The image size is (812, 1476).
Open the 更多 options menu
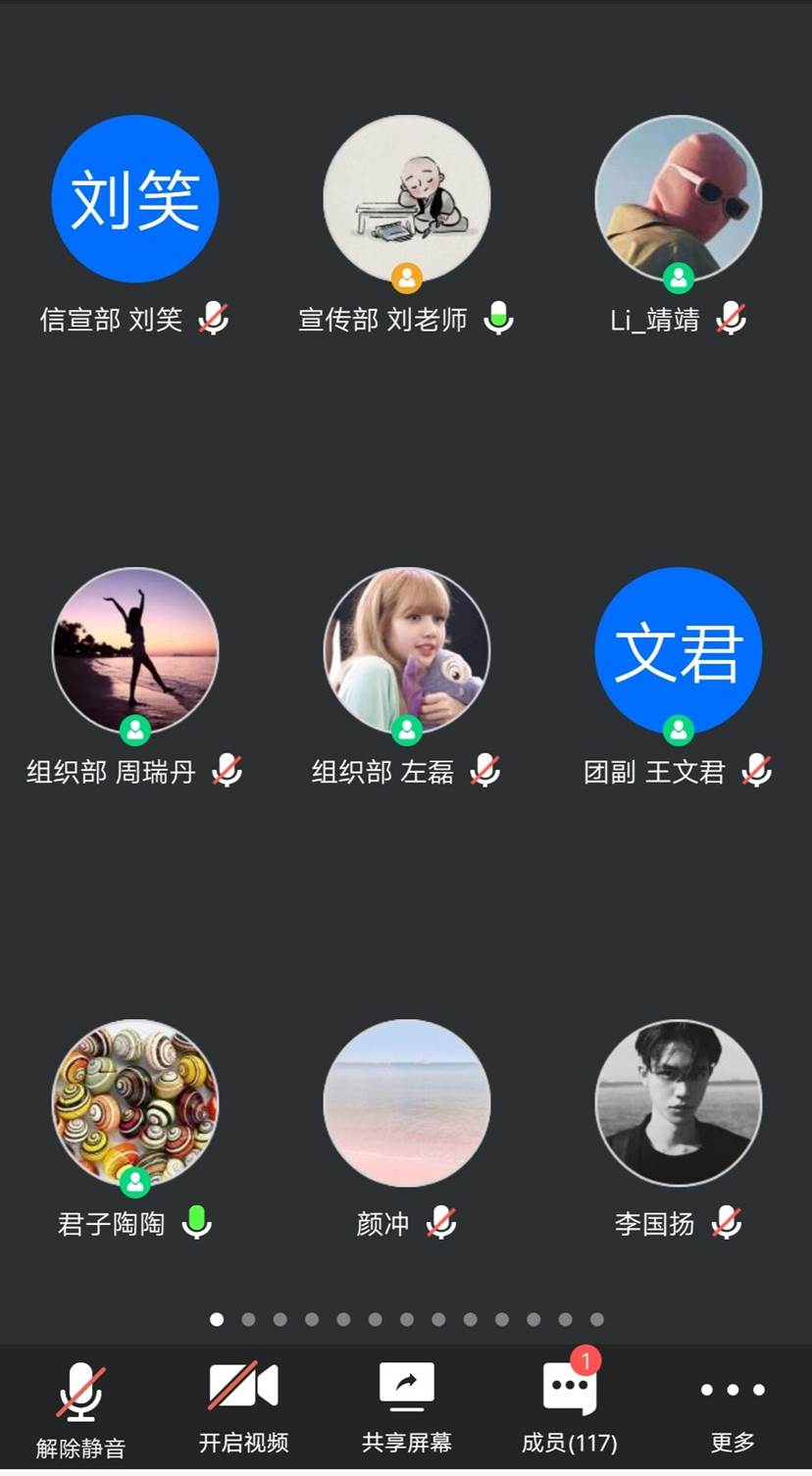point(732,1409)
